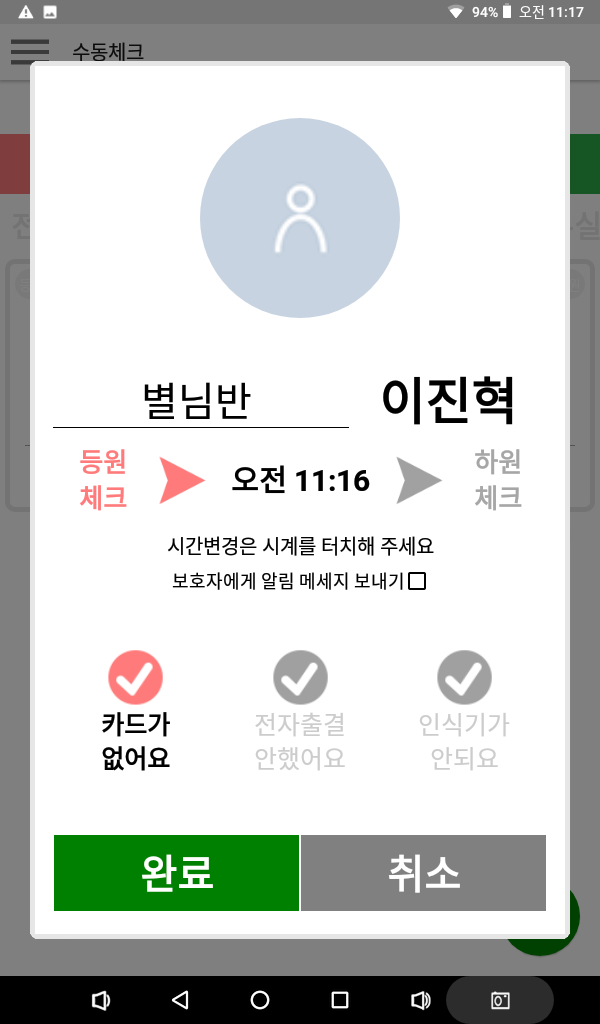The height and width of the screenshot is (1024, 600).
Task: Go back using the system back button
Action: [180, 1000]
